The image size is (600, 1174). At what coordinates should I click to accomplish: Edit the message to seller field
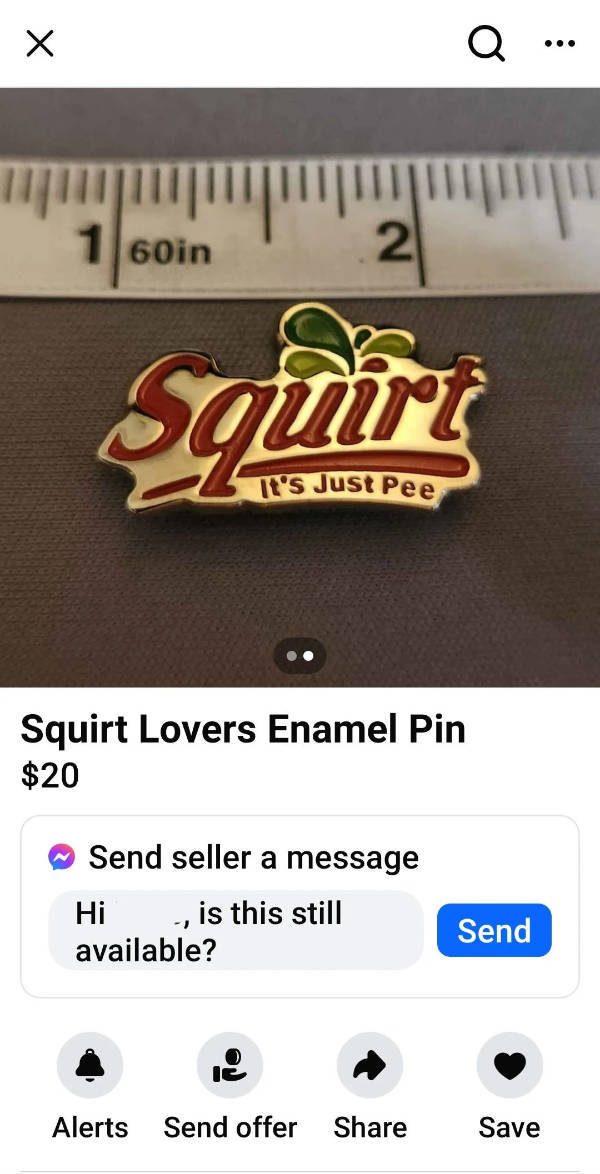[x=236, y=930]
